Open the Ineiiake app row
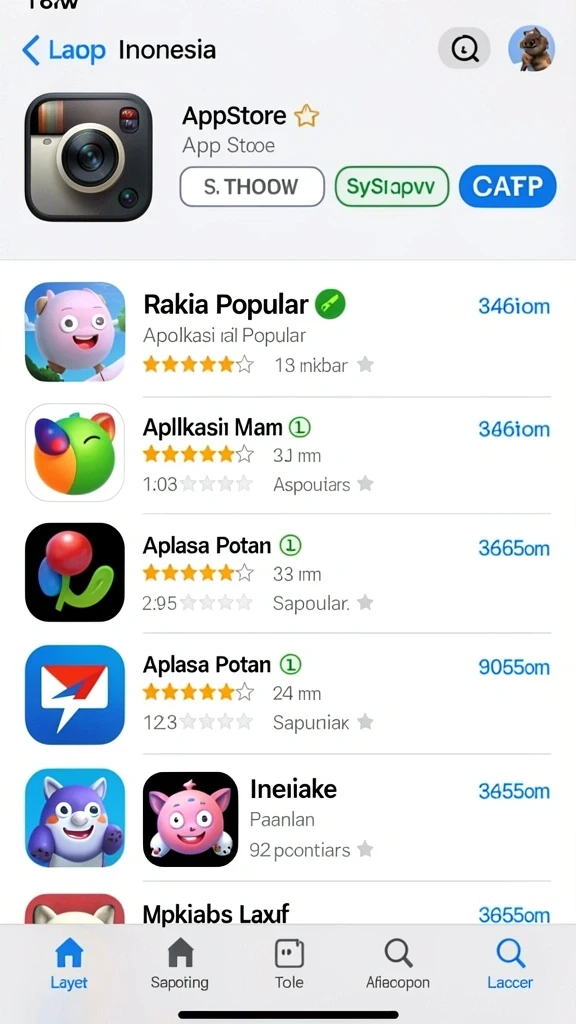 [288, 818]
